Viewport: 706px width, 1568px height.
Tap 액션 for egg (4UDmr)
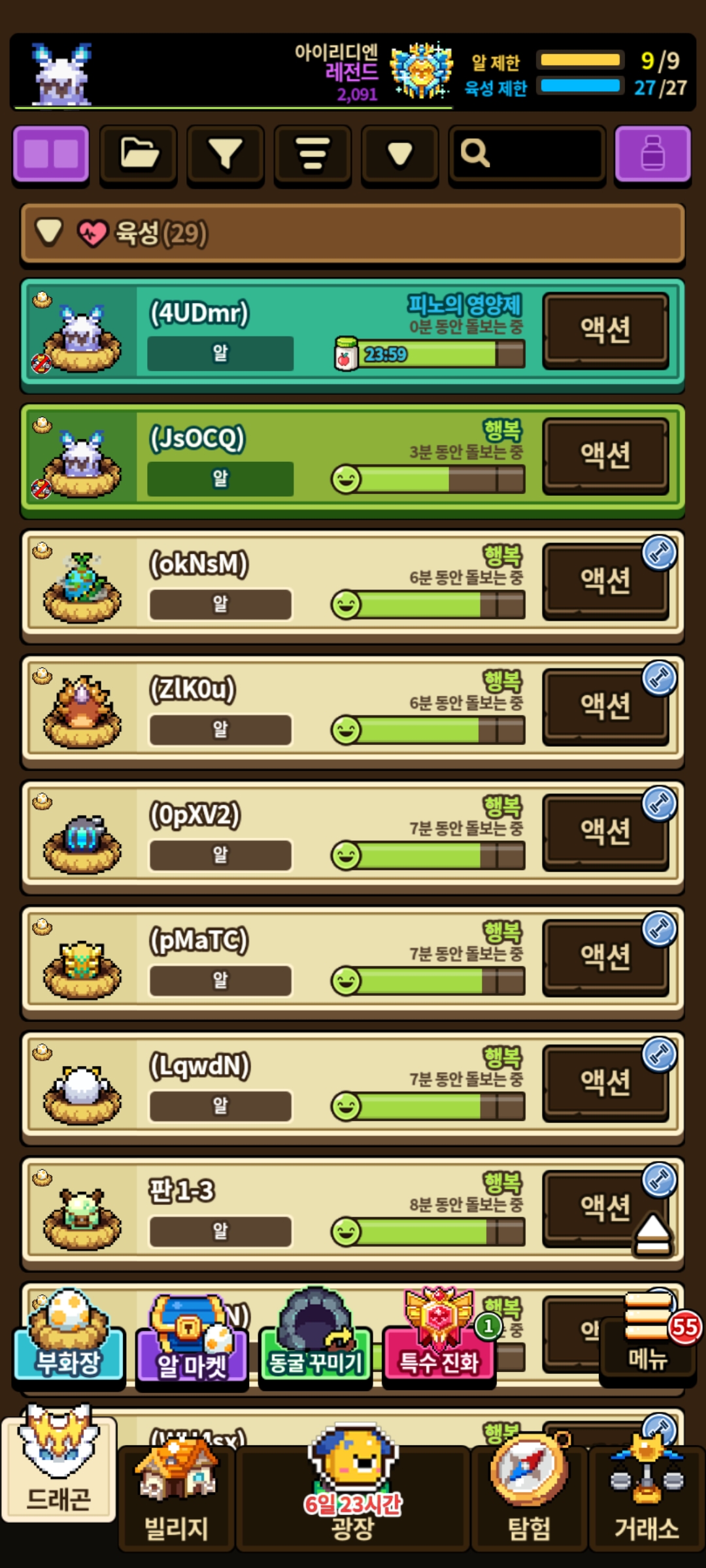pyautogui.click(x=605, y=329)
